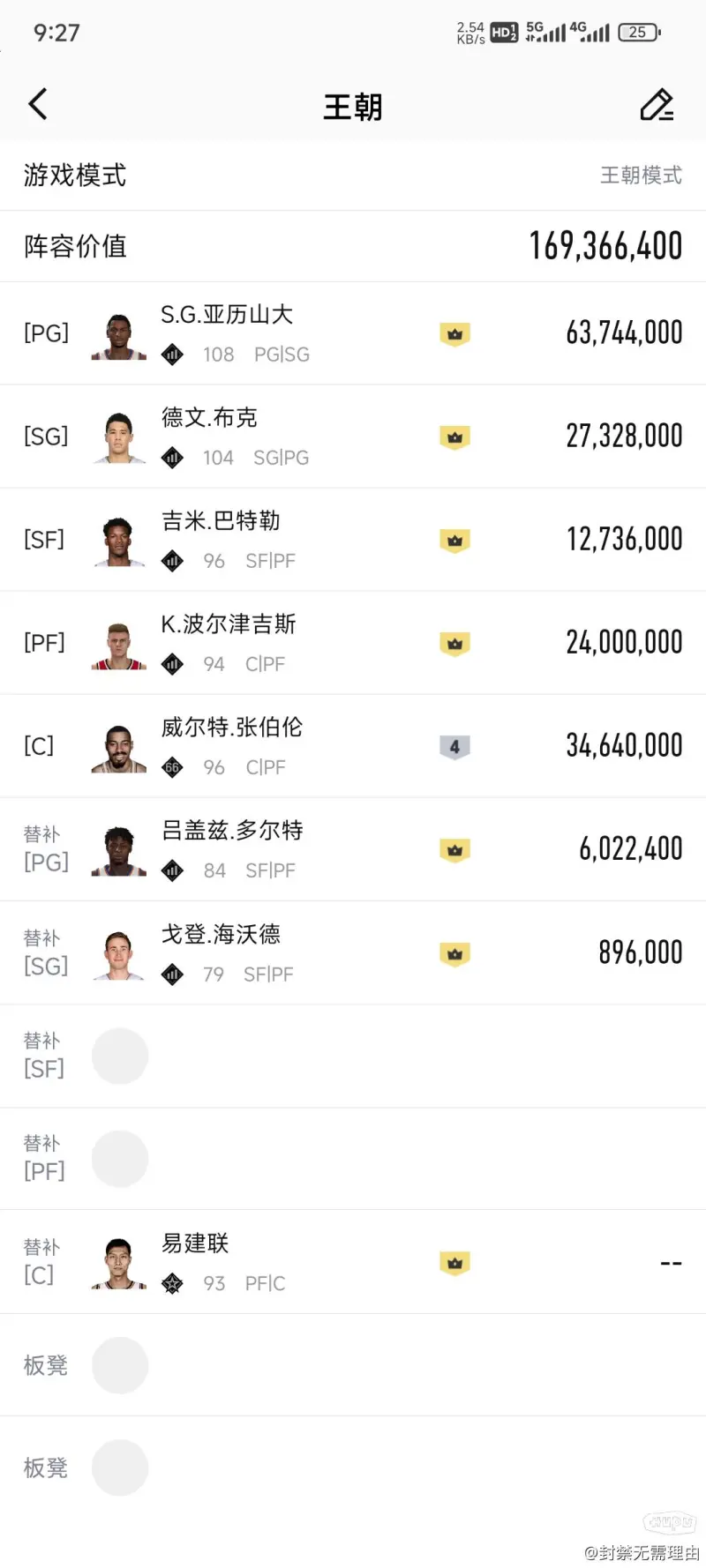Tap the edit pencil icon

pyautogui.click(x=657, y=105)
